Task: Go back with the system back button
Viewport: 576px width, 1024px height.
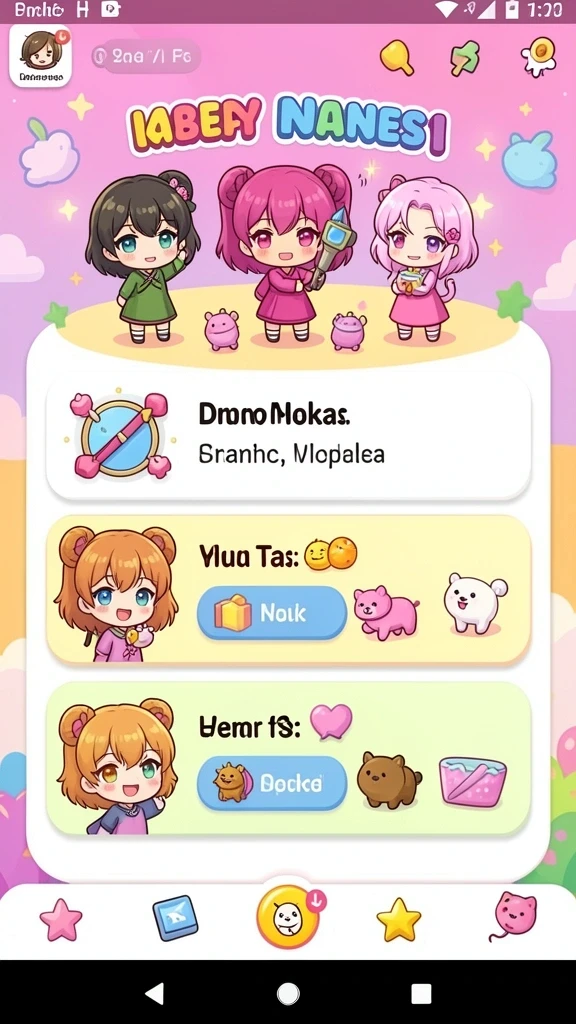Action: pyautogui.click(x=155, y=993)
